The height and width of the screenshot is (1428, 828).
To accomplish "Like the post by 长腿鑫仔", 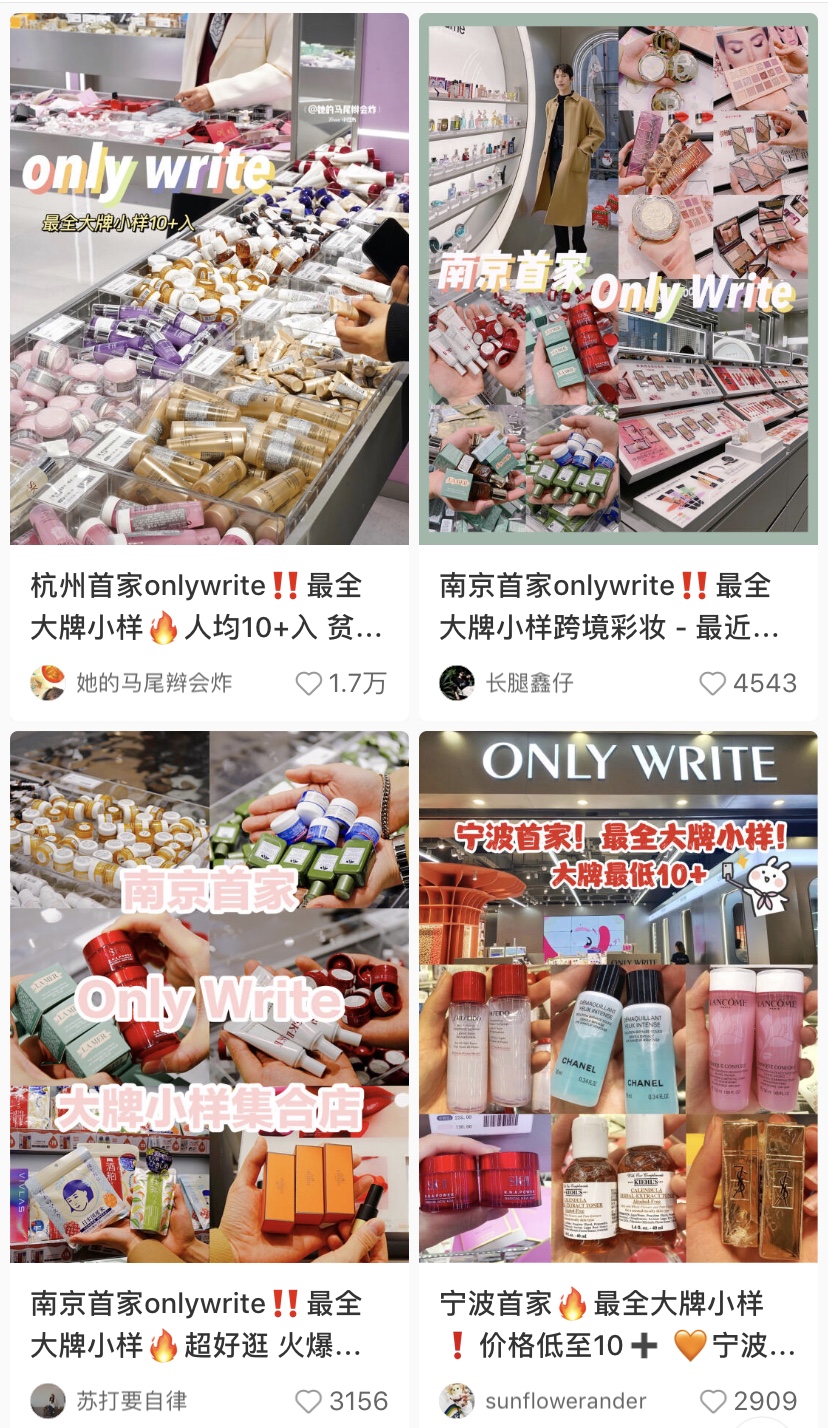I will coord(712,683).
